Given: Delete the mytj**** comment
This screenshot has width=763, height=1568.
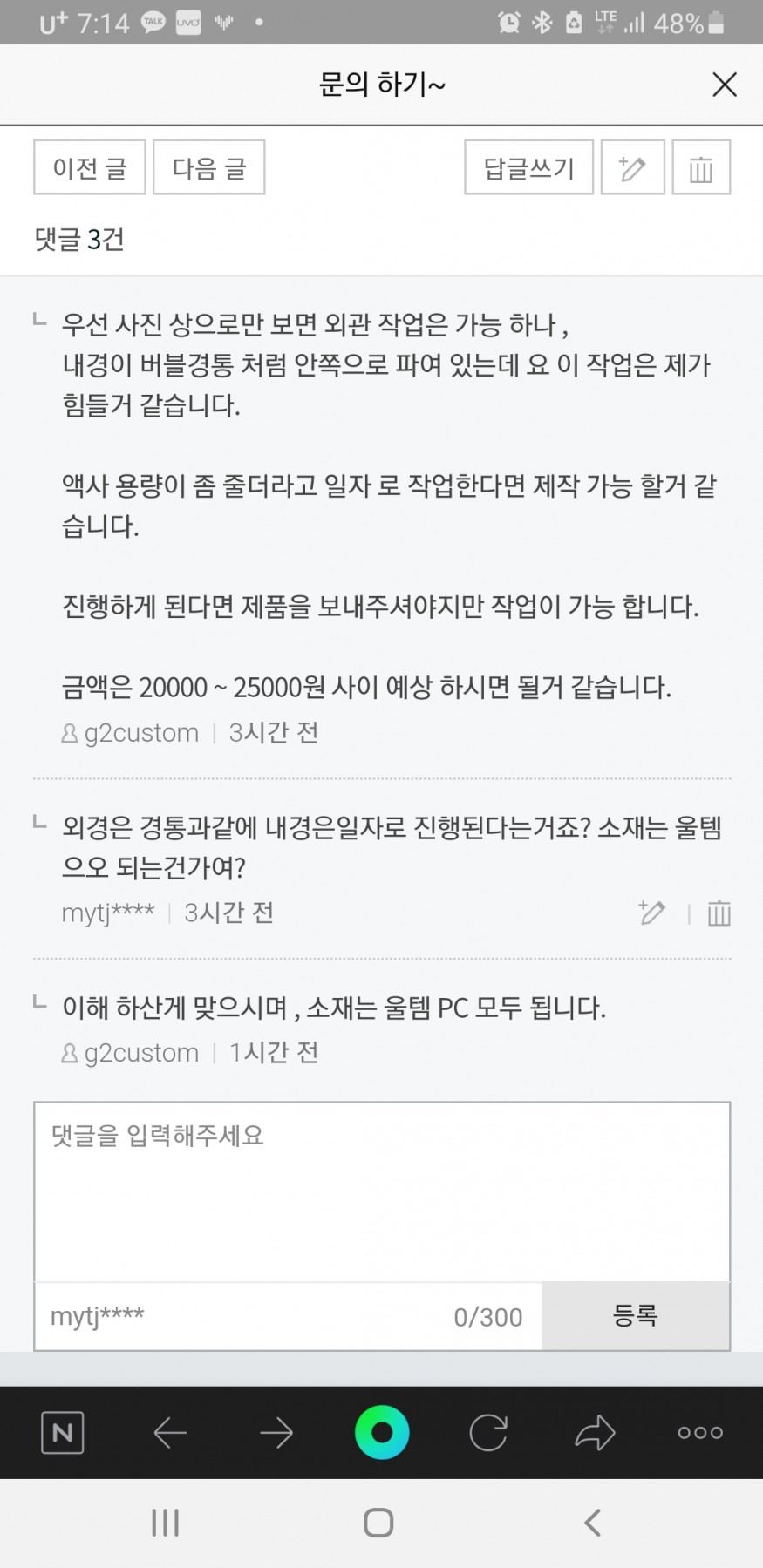Looking at the screenshot, I should pyautogui.click(x=719, y=913).
